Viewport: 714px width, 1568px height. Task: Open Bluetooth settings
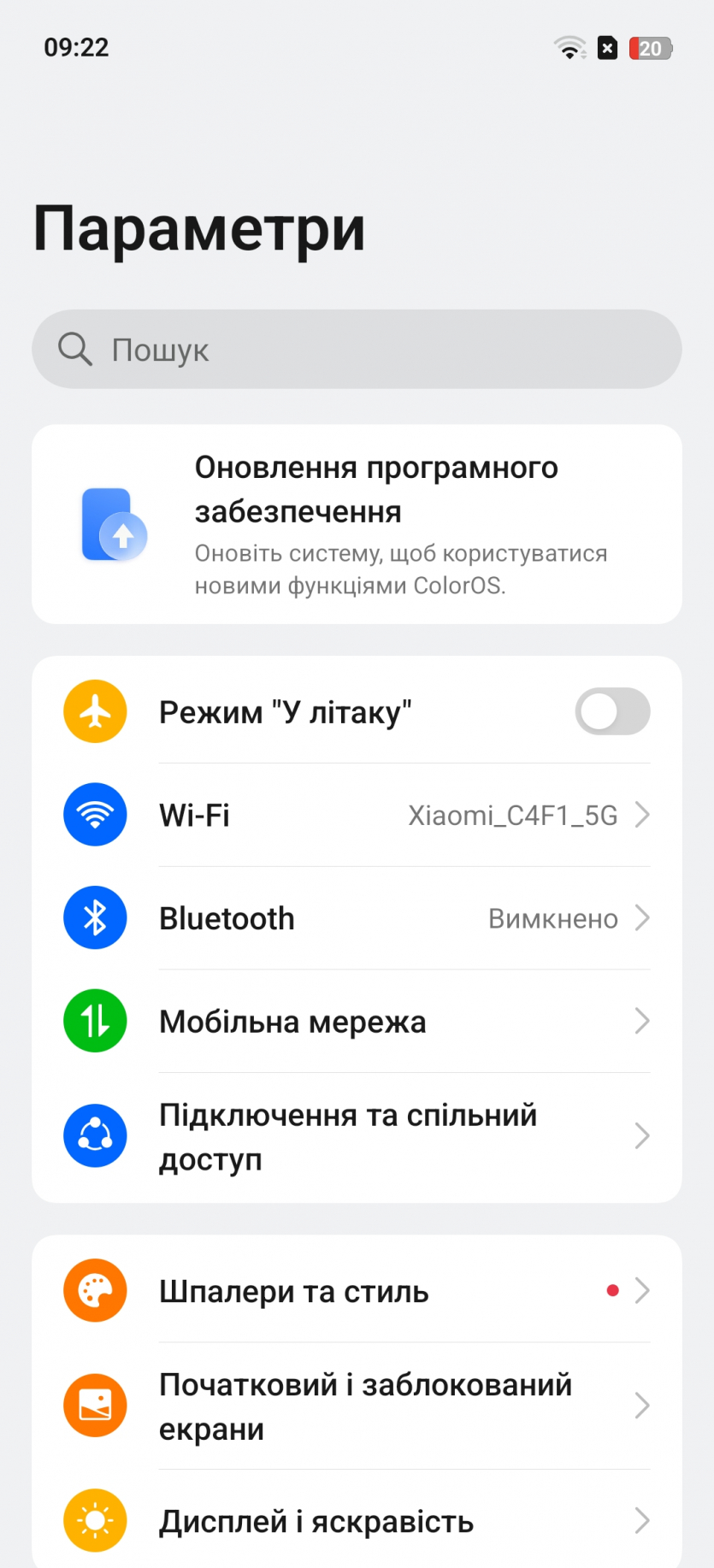357,918
